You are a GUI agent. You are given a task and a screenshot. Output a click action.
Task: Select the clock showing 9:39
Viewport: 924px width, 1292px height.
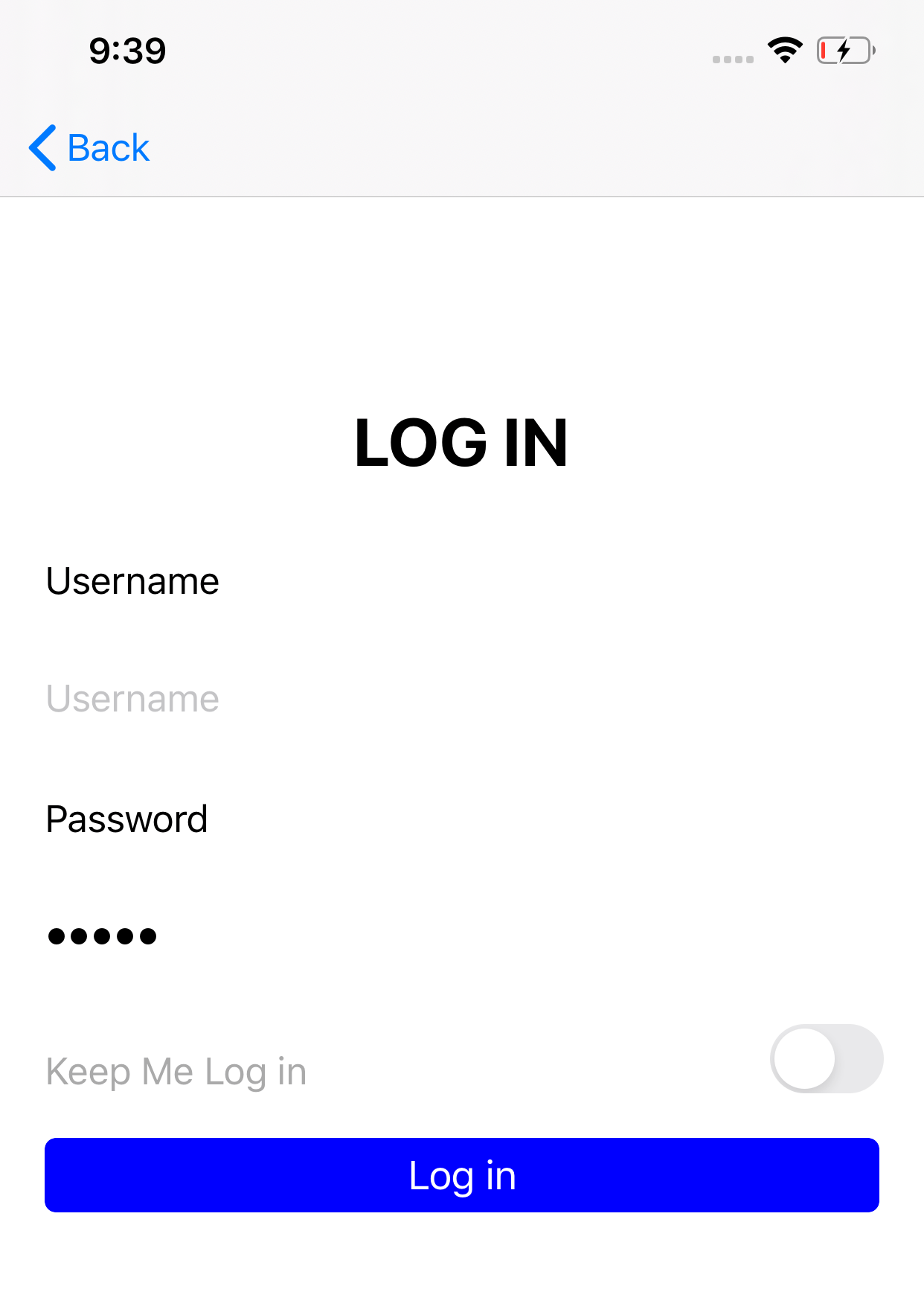[x=126, y=50]
